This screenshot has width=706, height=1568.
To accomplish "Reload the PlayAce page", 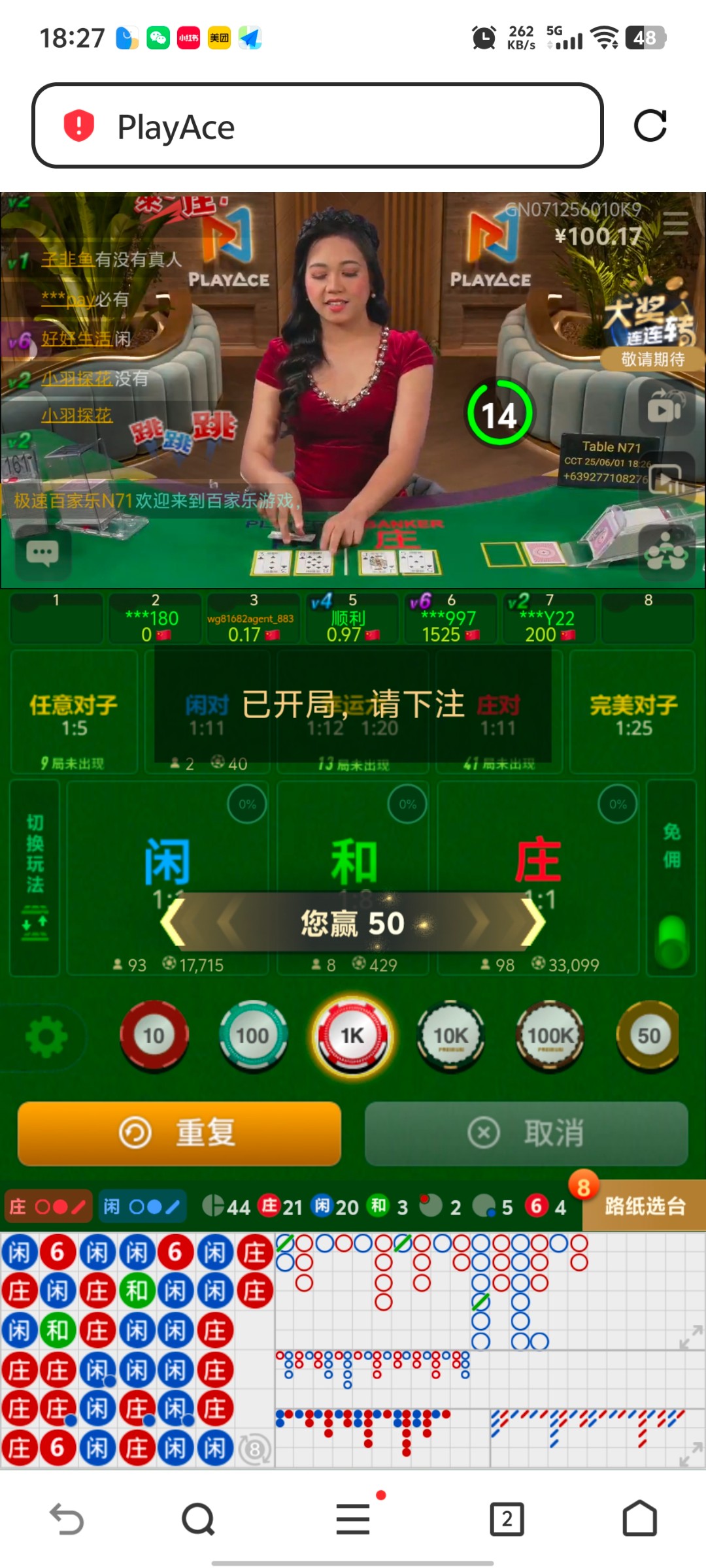I will click(650, 125).
